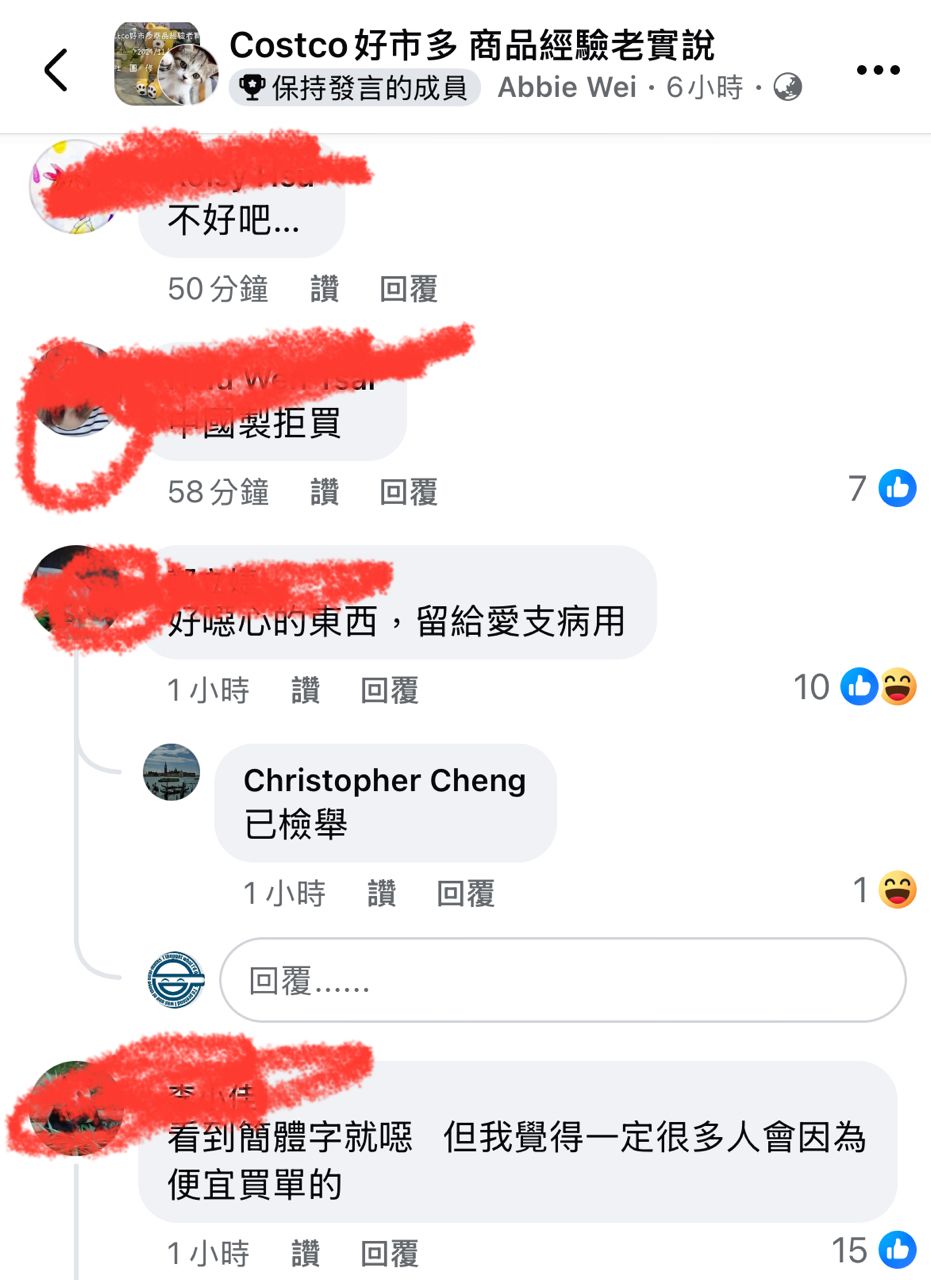Reply to 好噁心的東西，留給愛支病用 comment
The width and height of the screenshot is (931, 1280).
pos(390,690)
